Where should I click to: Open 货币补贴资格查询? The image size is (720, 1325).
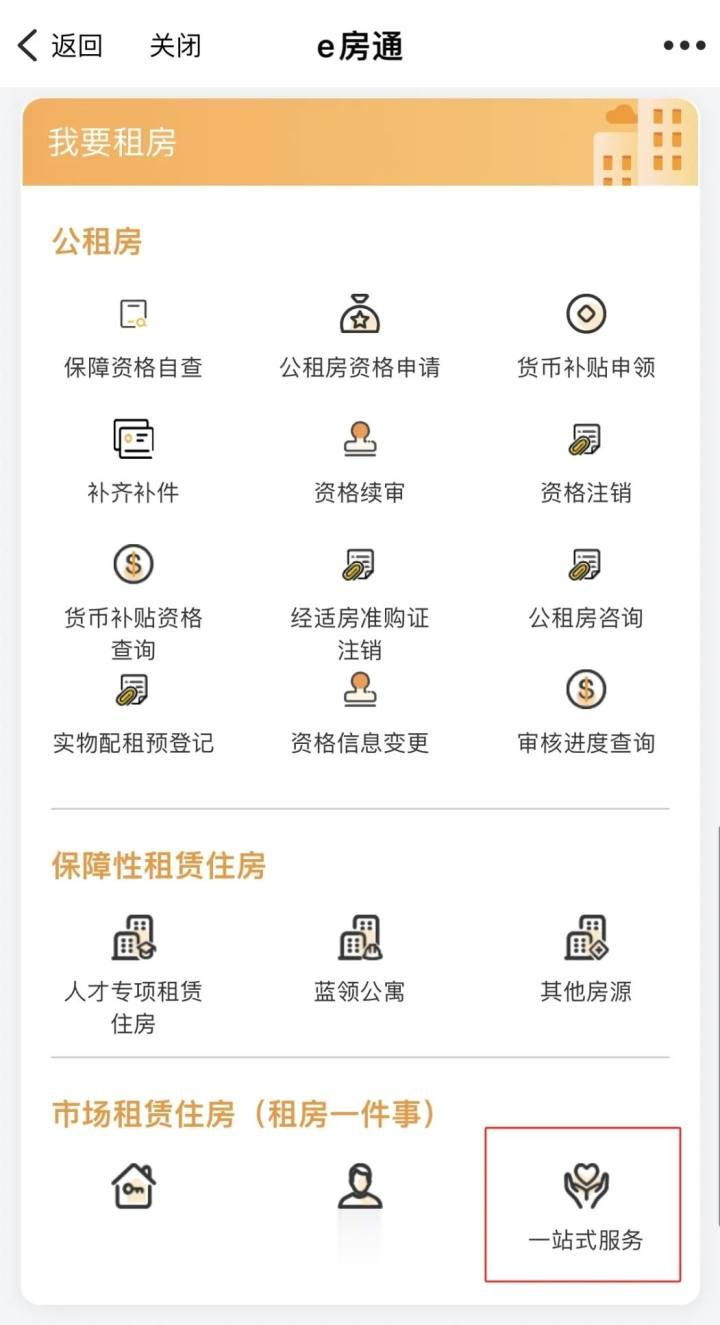[133, 604]
